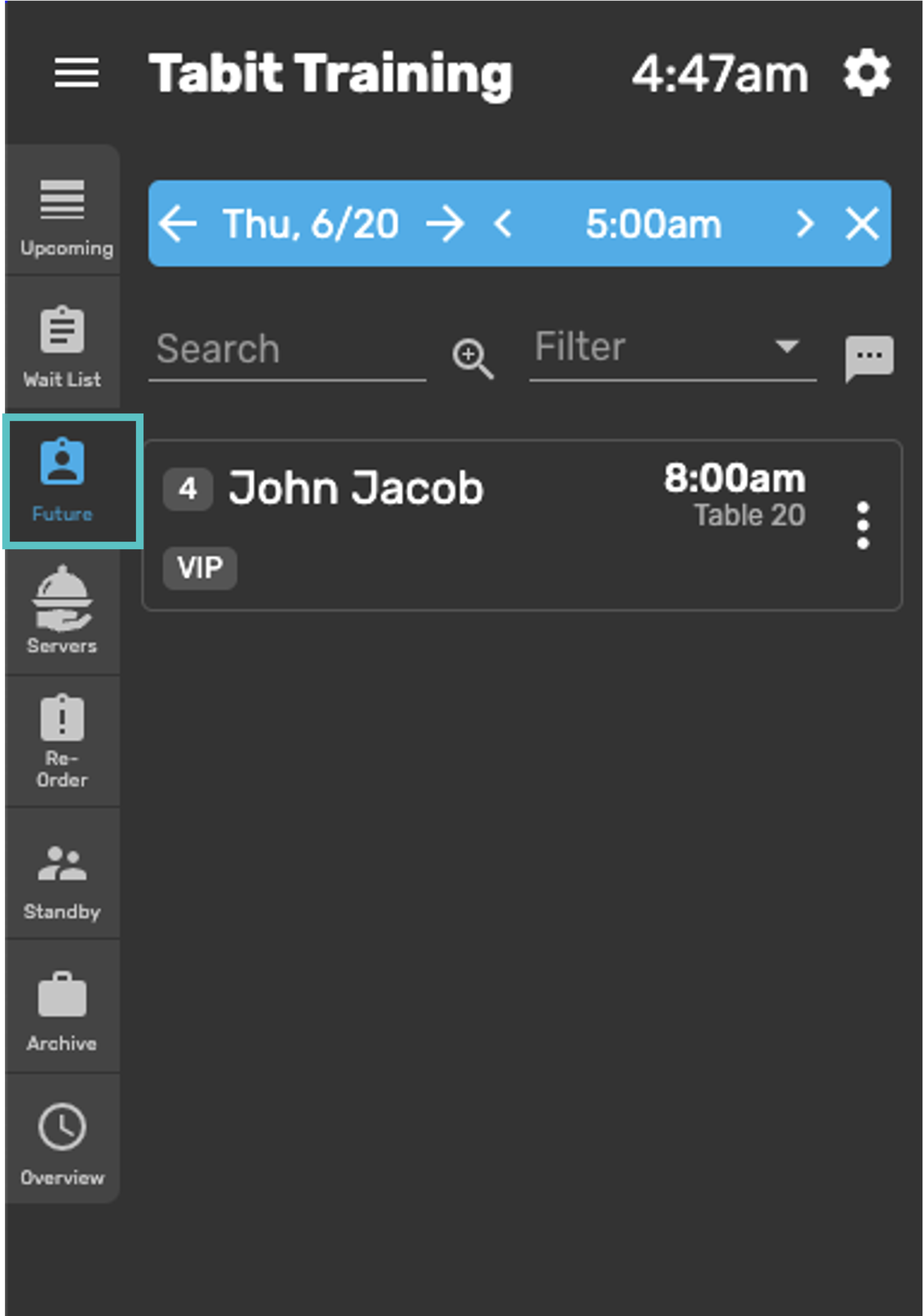Image resolution: width=924 pixels, height=1316 pixels.
Task: View the Archive tab
Action: pos(63,1009)
